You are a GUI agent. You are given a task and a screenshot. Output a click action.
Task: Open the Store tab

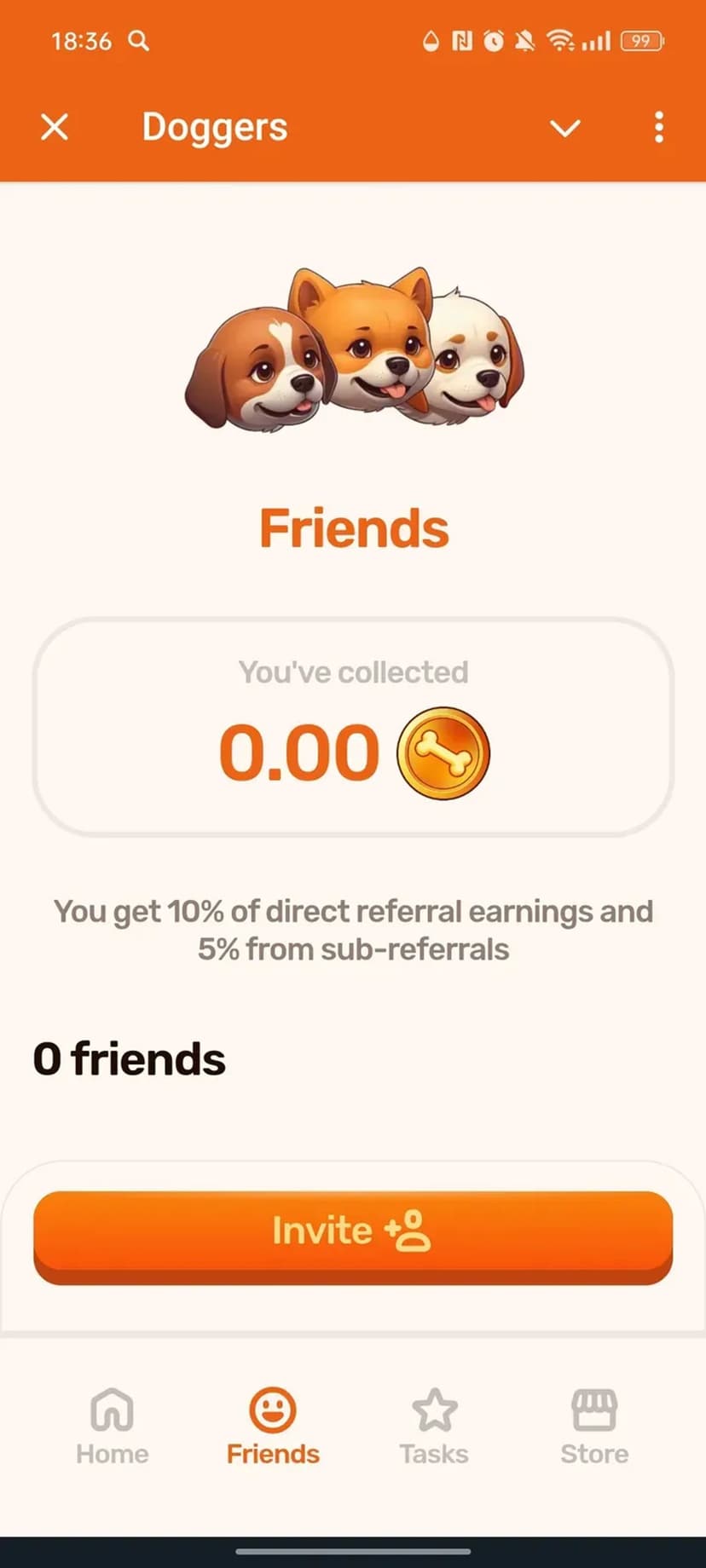594,1427
